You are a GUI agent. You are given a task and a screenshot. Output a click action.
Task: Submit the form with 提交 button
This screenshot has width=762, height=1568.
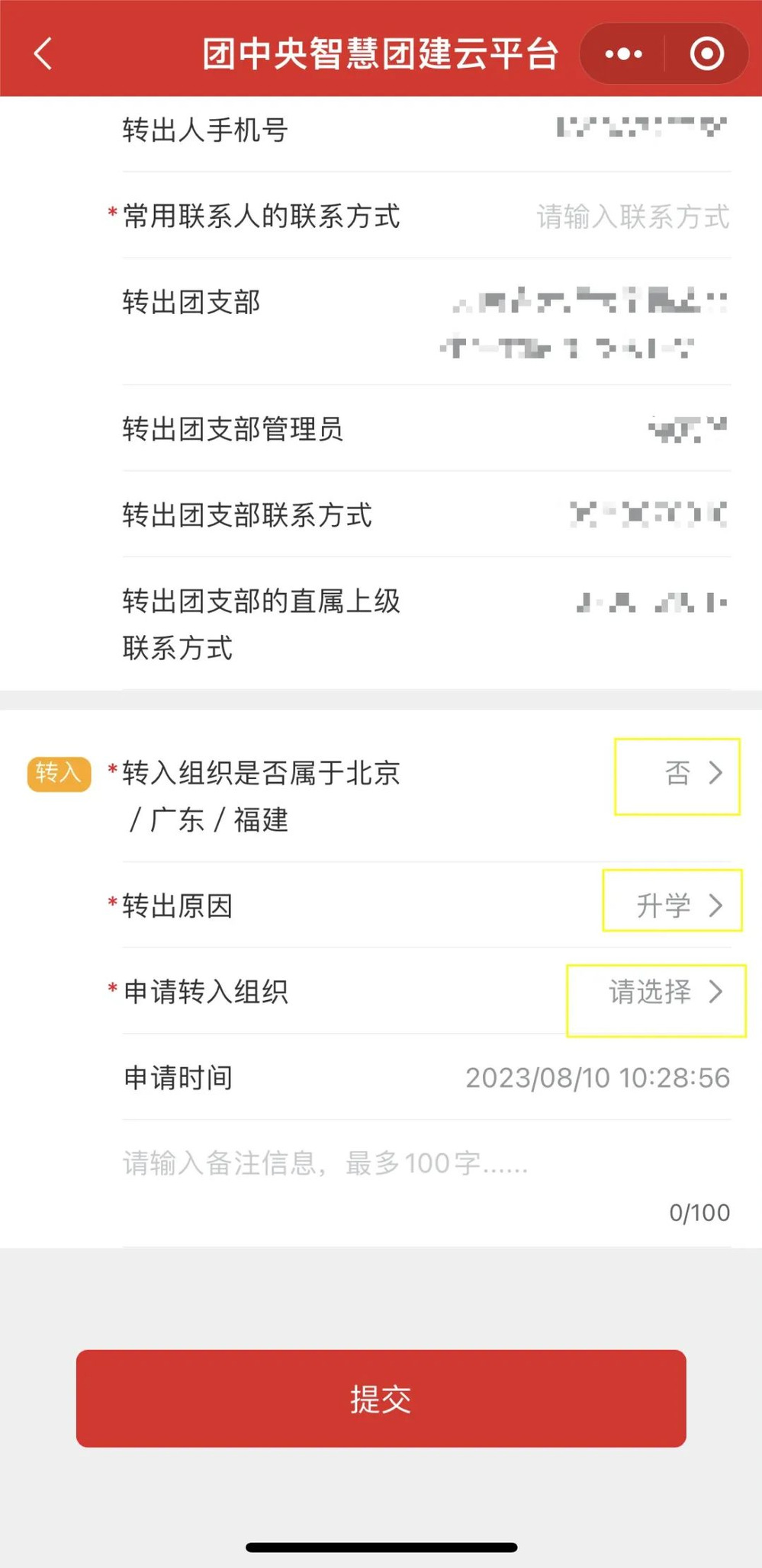[381, 1399]
